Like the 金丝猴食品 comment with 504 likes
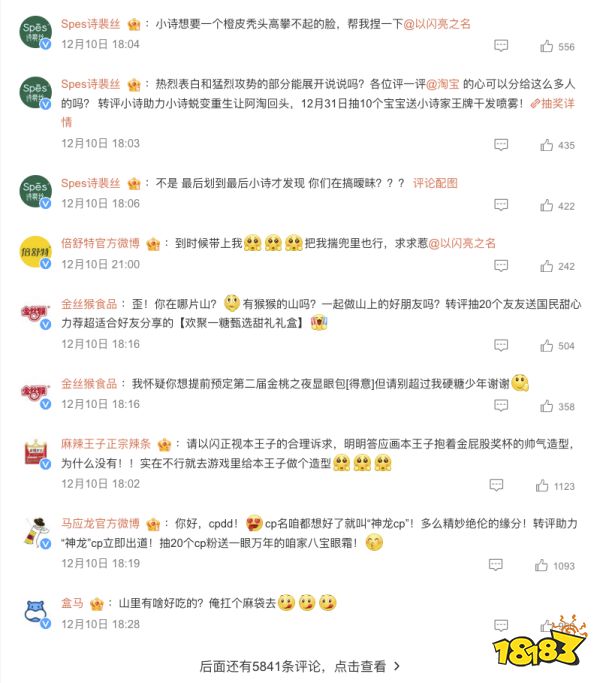 [546, 345]
